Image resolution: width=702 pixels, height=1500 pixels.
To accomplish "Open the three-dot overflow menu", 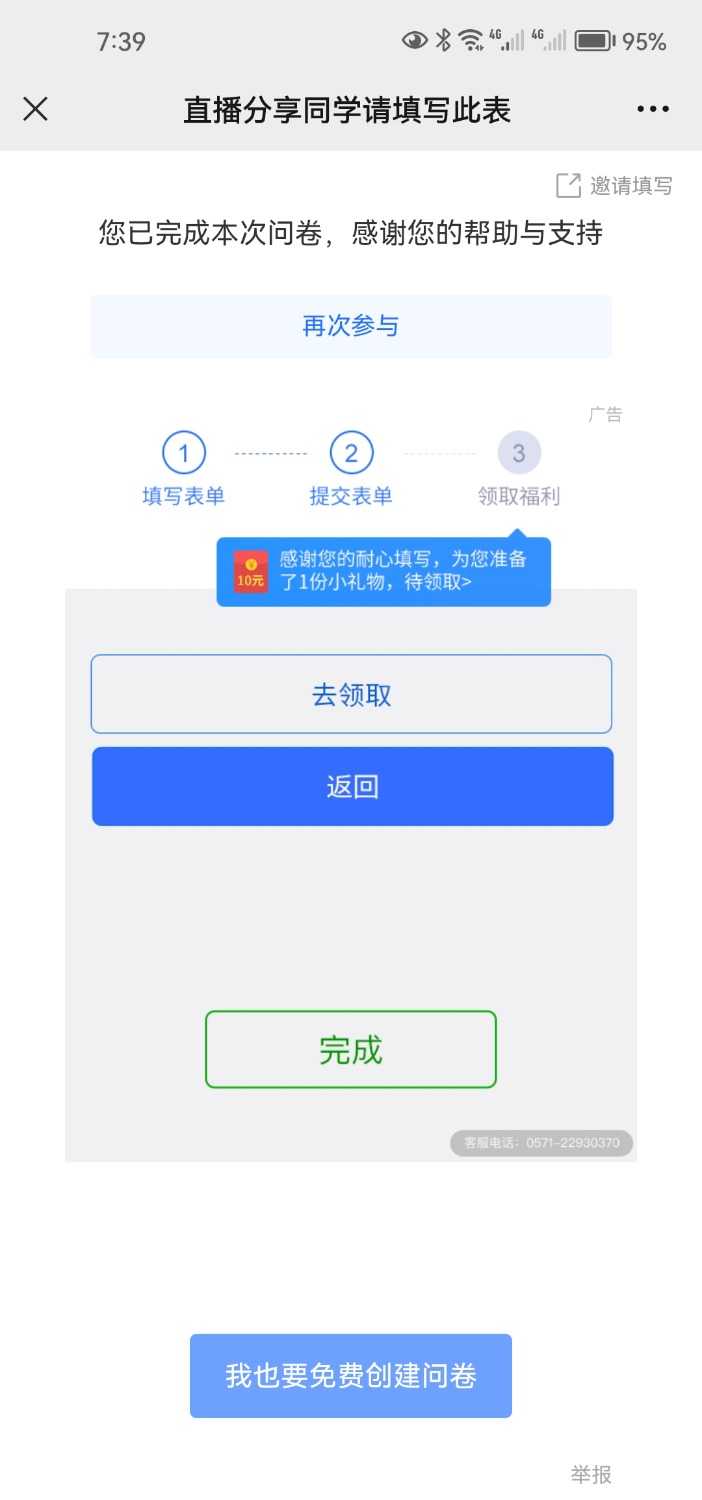I will [653, 109].
